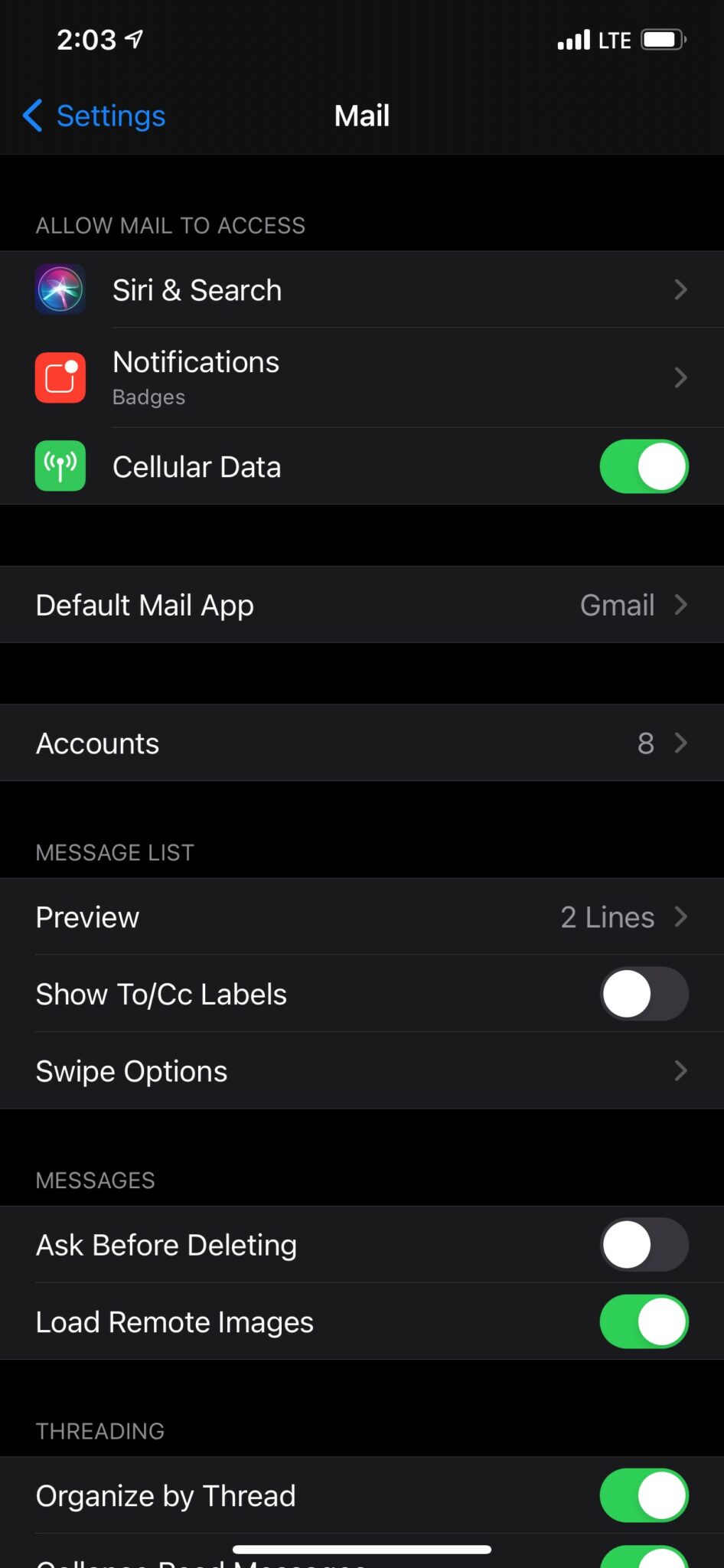The height and width of the screenshot is (1568, 724).
Task: Turn on Ask Before Deleting
Action: tap(644, 1245)
